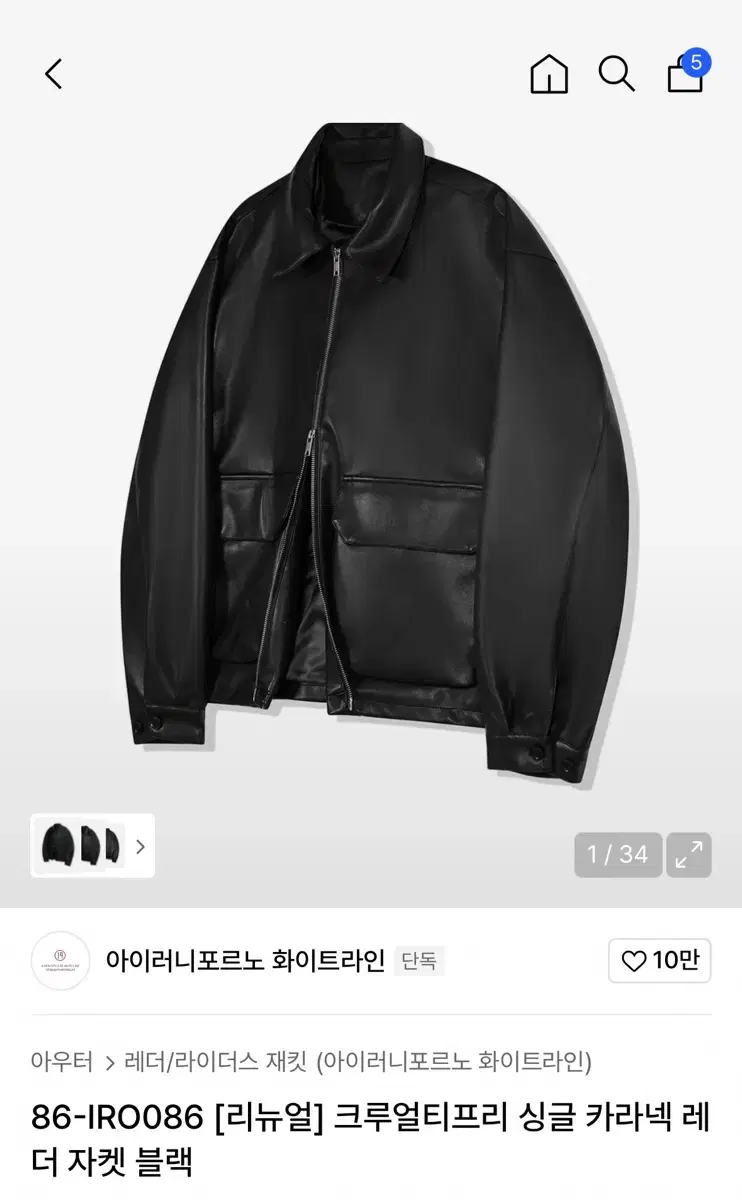Navigate back using the back arrow

point(53,73)
